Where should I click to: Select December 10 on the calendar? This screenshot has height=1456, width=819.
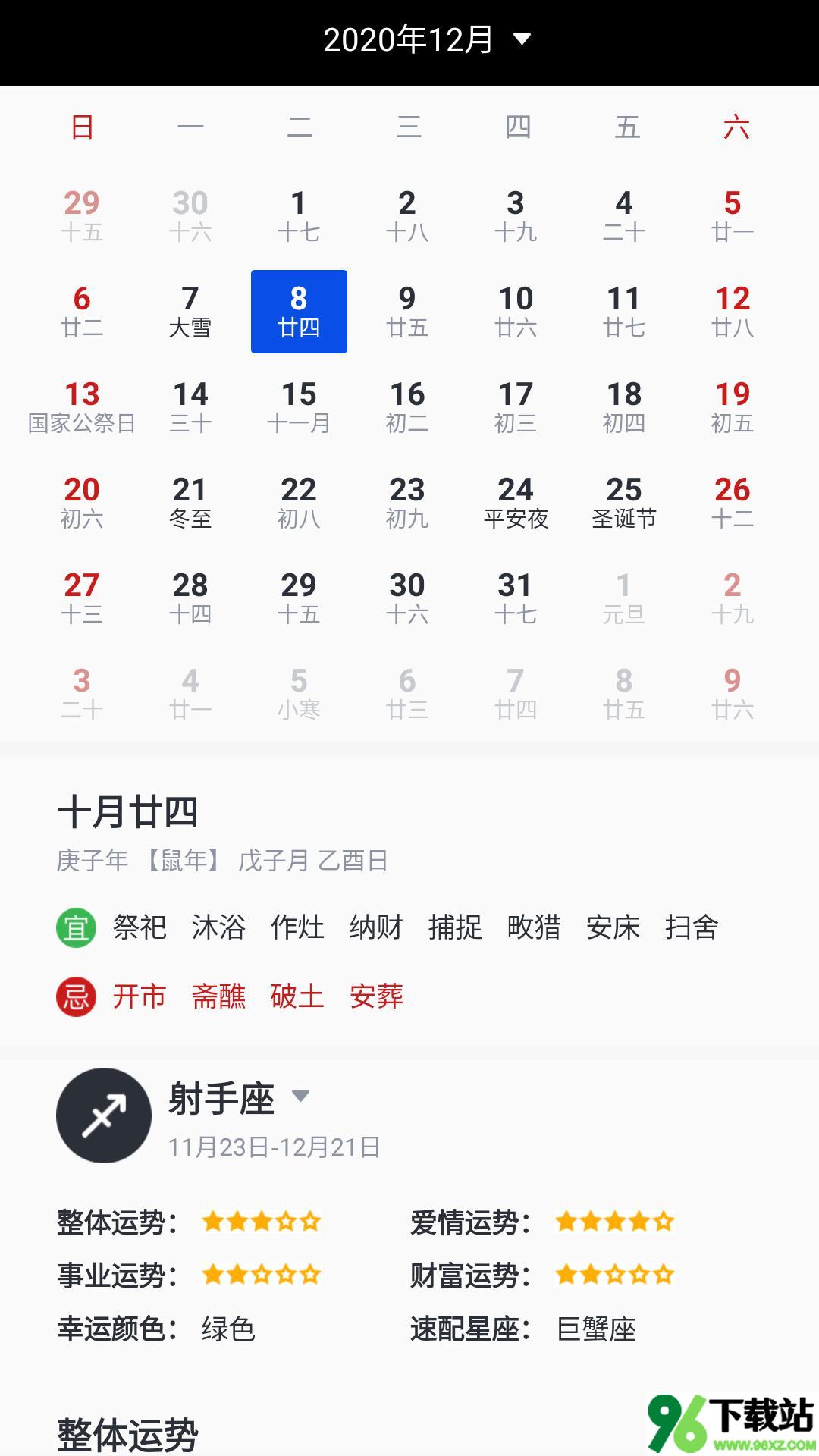pyautogui.click(x=516, y=312)
